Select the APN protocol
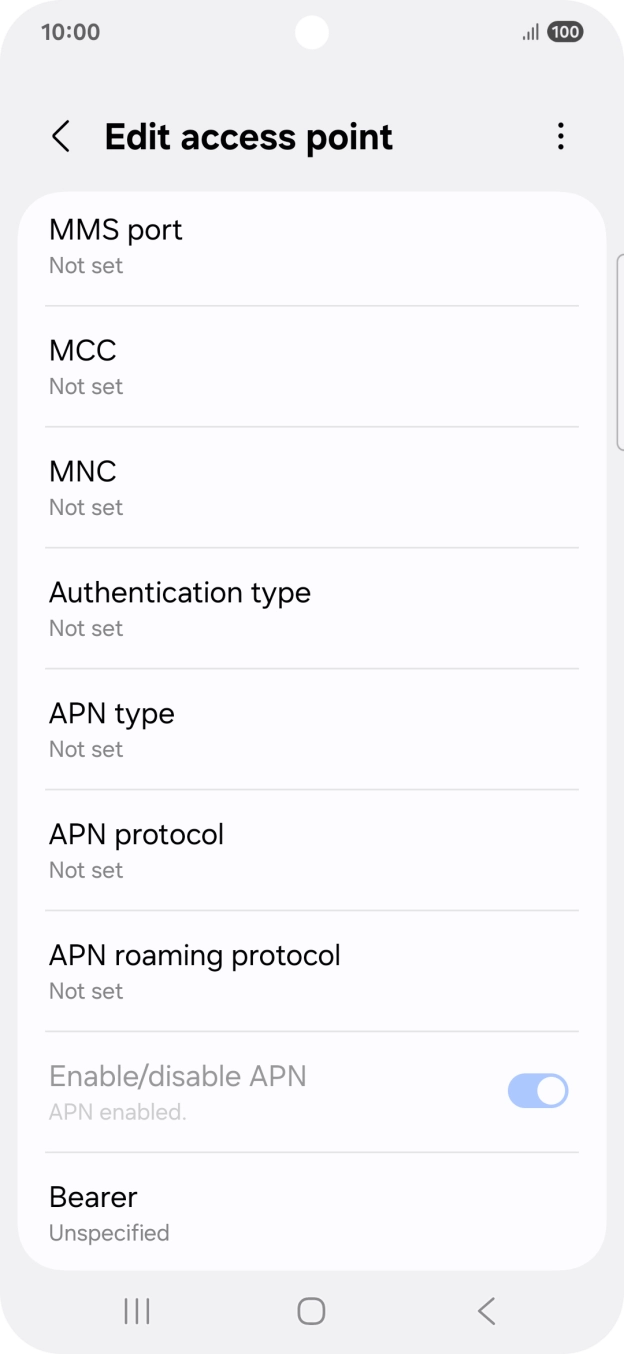This screenshot has width=624, height=1354. point(312,851)
